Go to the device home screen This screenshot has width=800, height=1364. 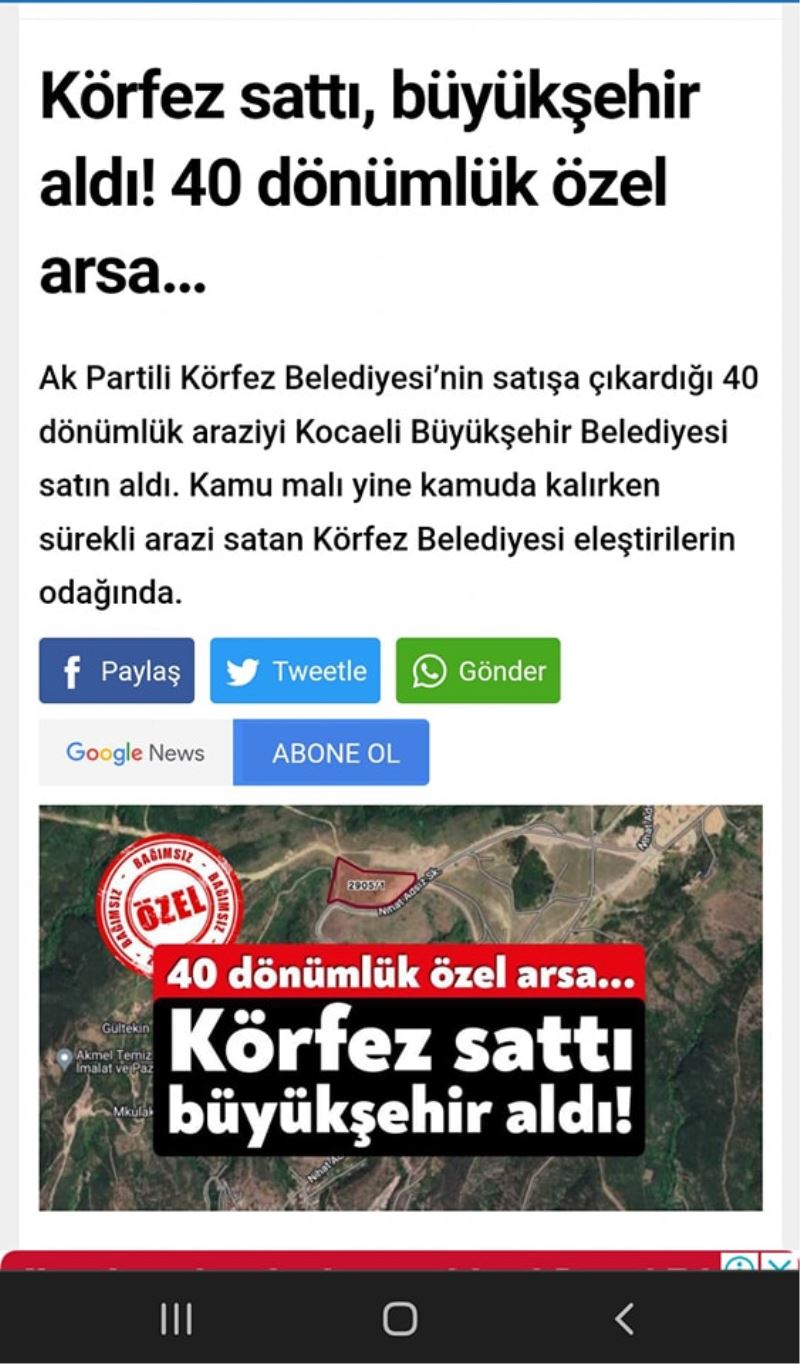click(400, 1320)
